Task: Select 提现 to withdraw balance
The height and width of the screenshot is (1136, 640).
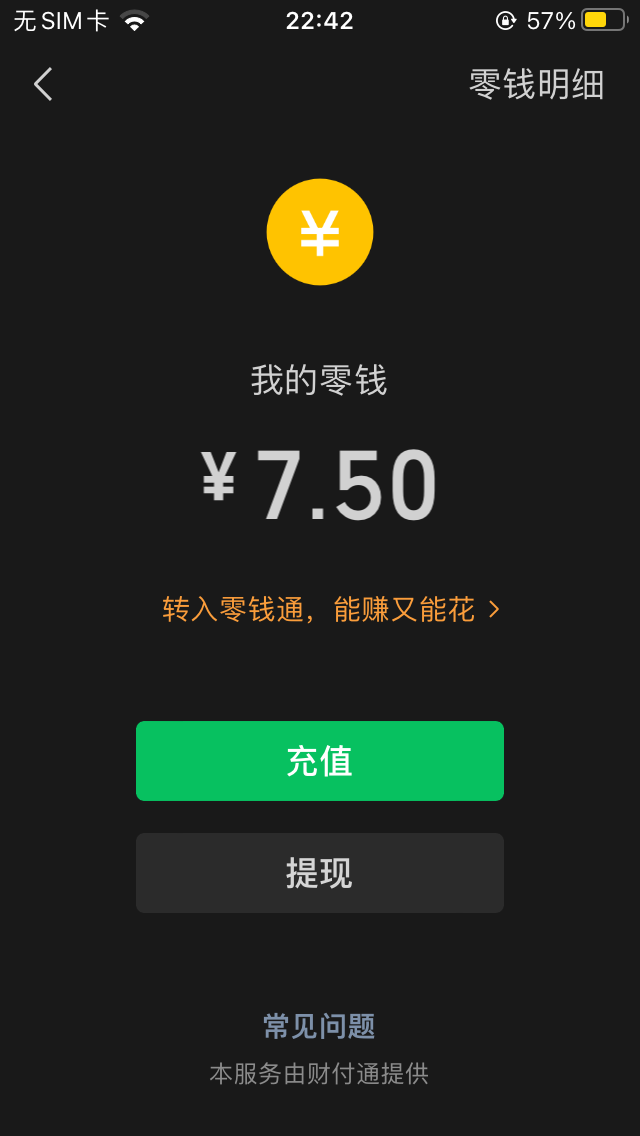Action: point(320,873)
